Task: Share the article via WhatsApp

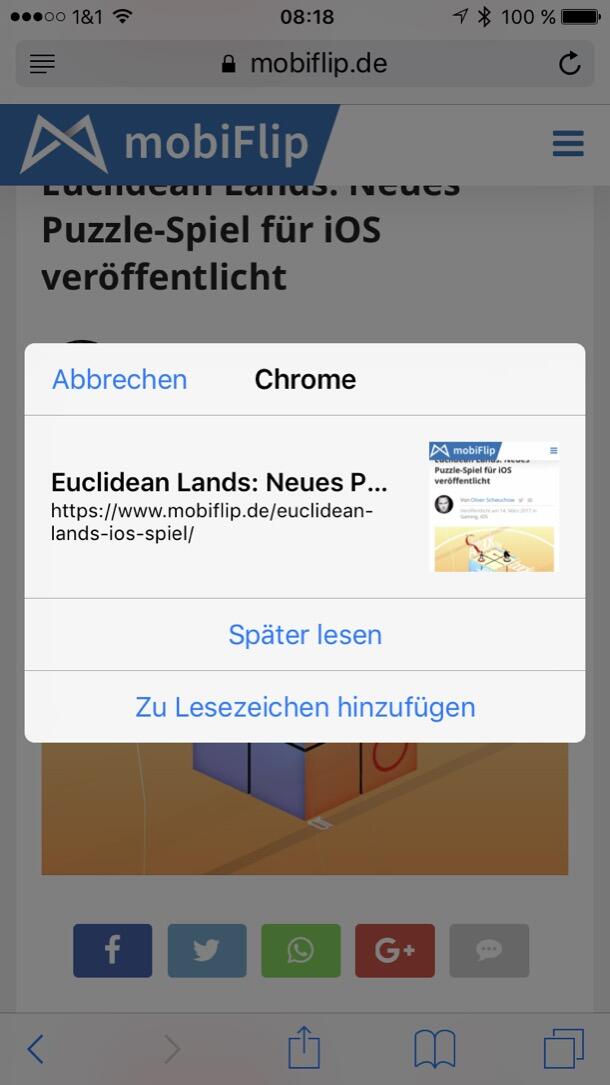Action: click(301, 950)
